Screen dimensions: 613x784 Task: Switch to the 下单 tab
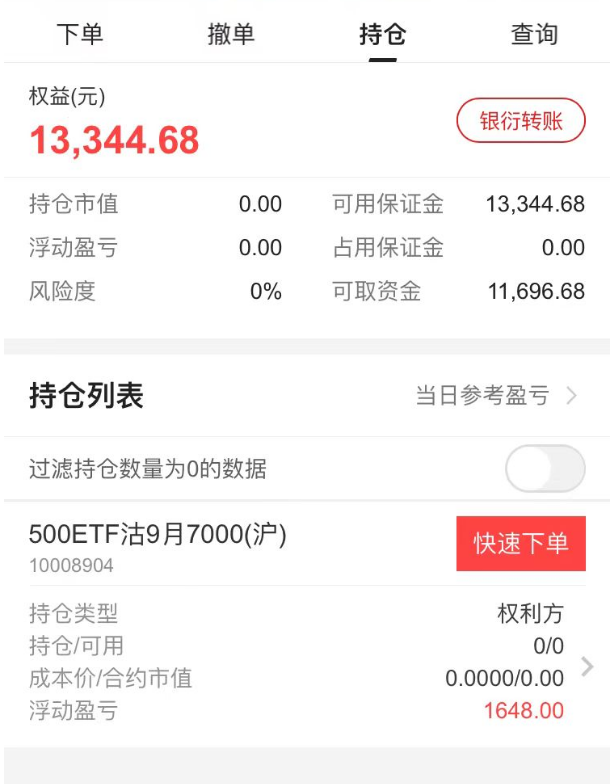click(x=80, y=35)
